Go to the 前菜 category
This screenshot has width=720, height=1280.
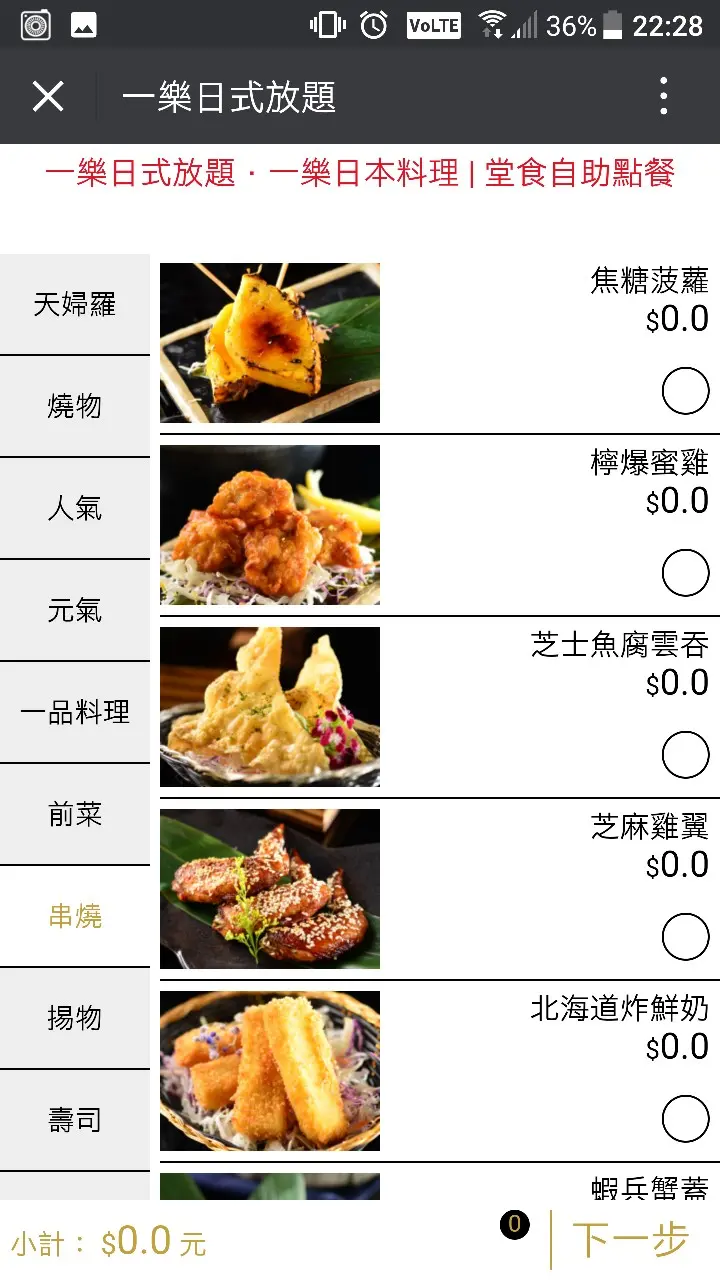75,814
